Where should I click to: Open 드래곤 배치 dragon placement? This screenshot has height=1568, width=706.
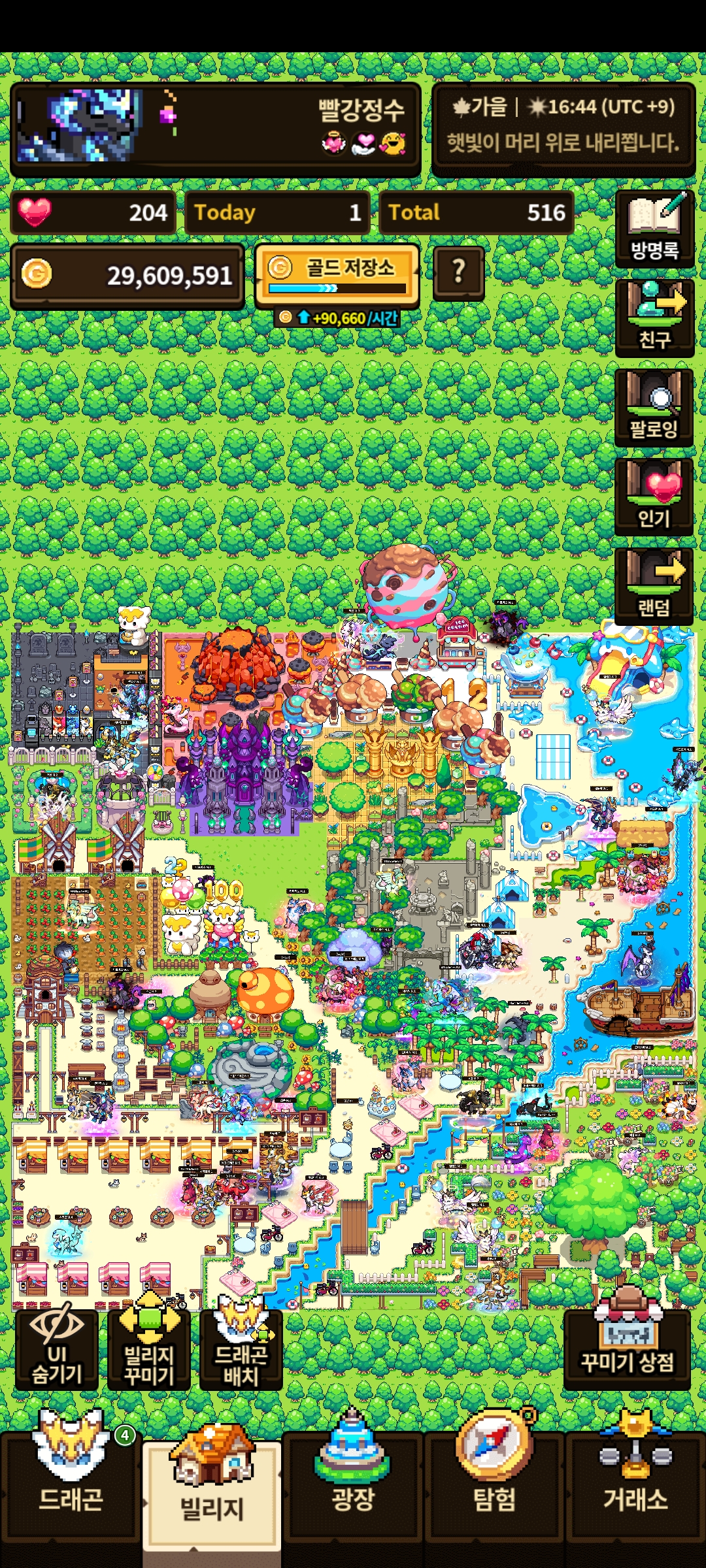241,1350
